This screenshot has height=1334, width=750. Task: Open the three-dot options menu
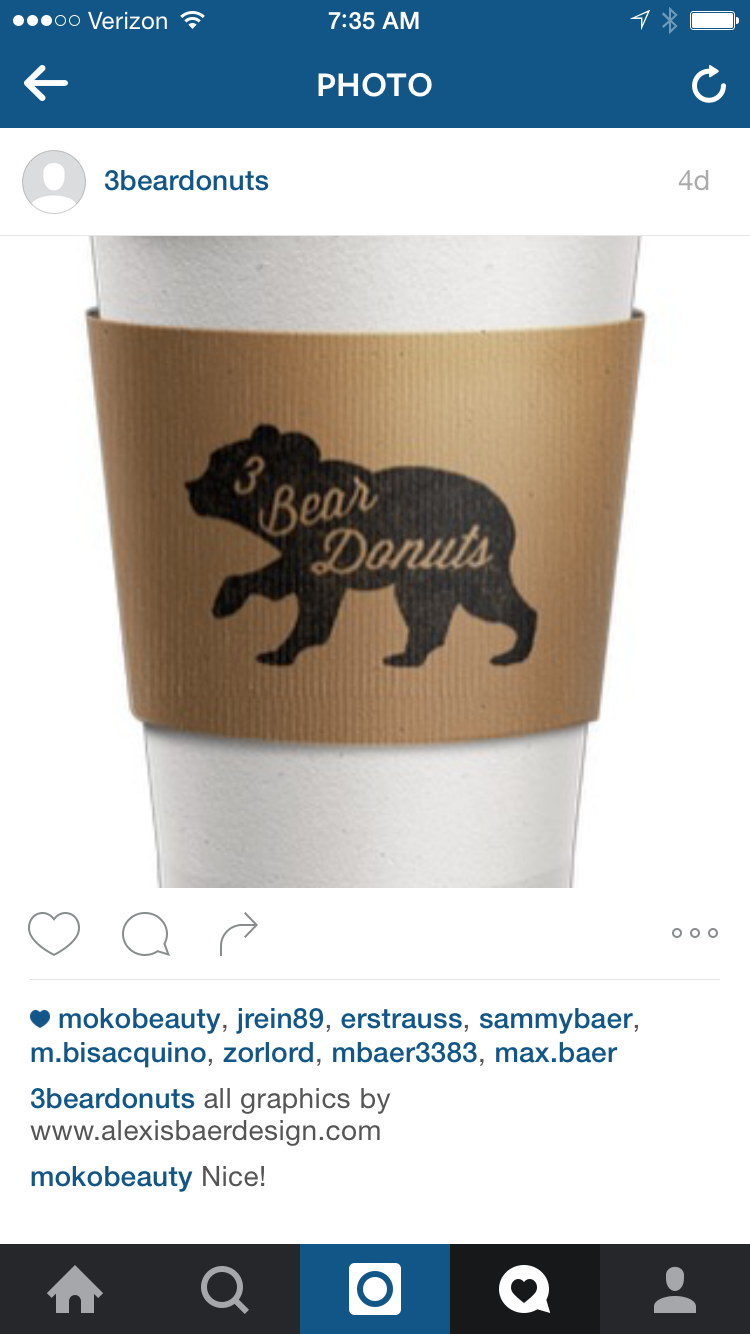coord(694,933)
